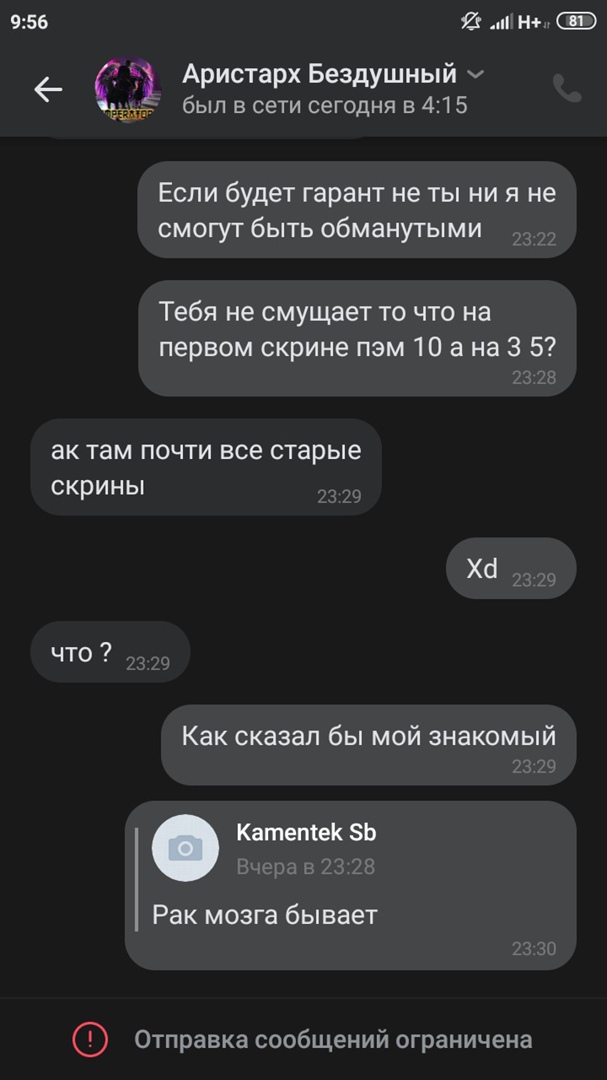The width and height of the screenshot is (607, 1080).
Task: Go back to the chat list
Action: point(48,90)
